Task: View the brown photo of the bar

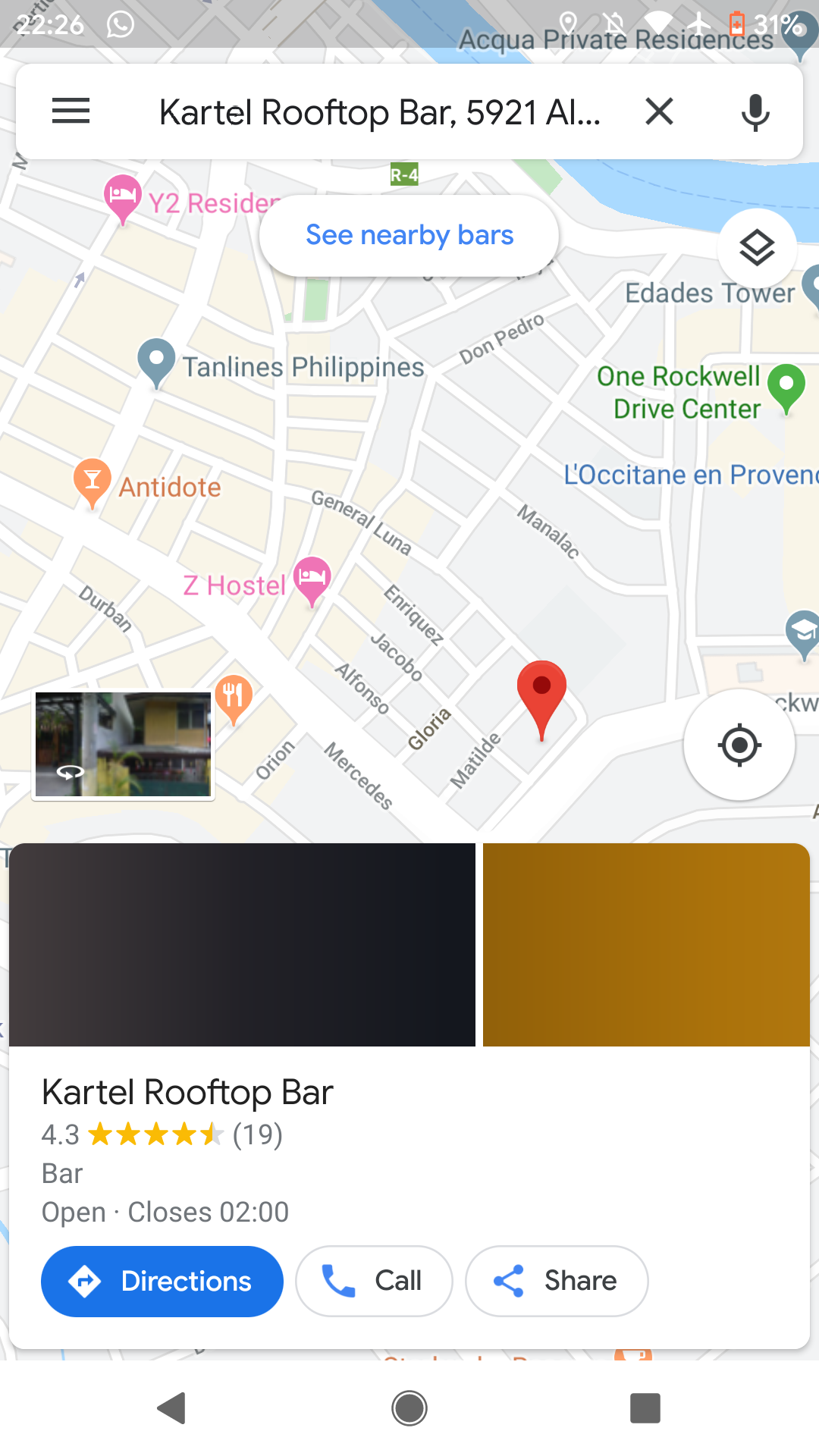Action: pyautogui.click(x=646, y=945)
